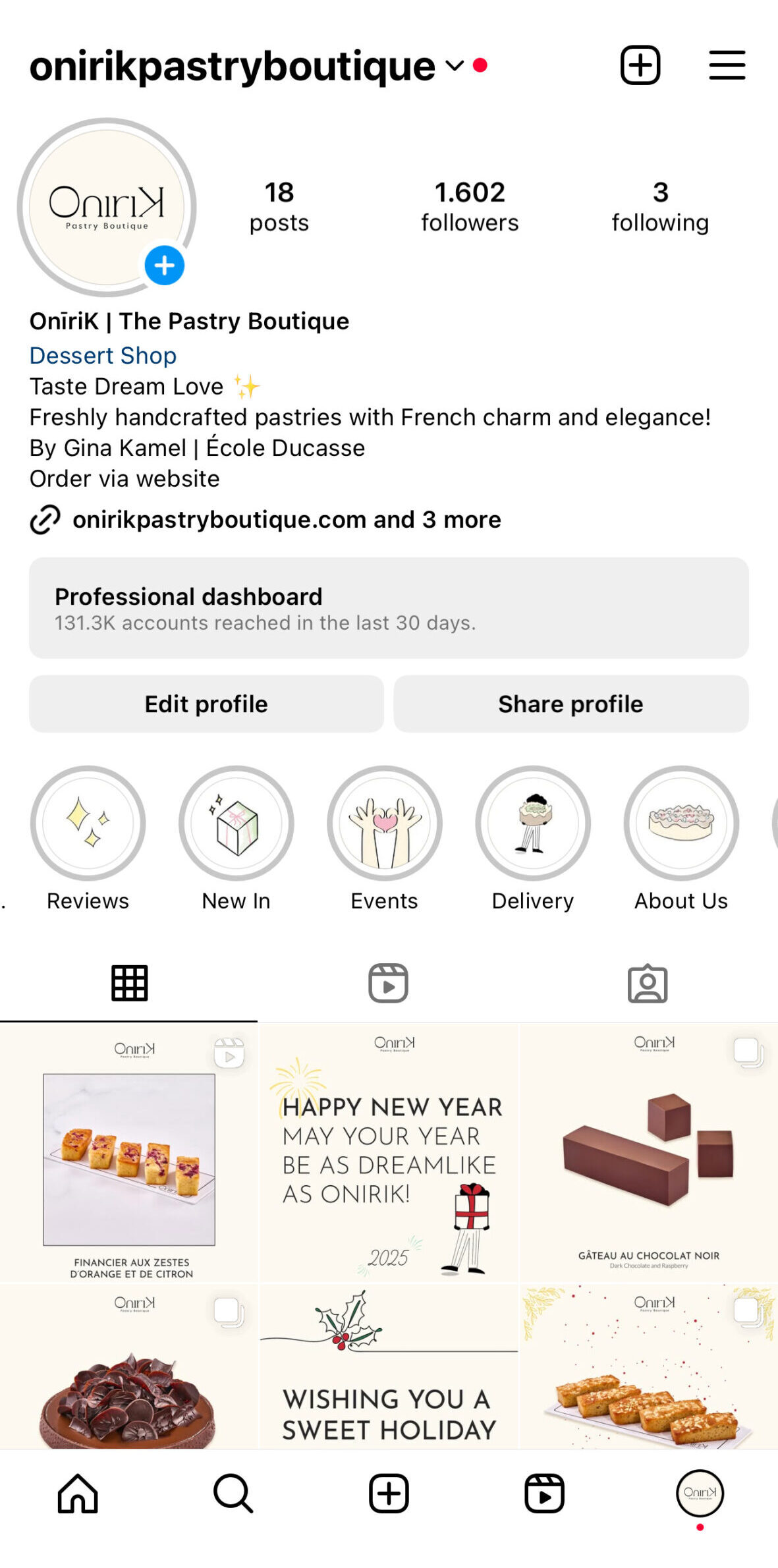Switch to the tagged photos tab
Viewport: 778px width, 1568px height.
coord(647,983)
